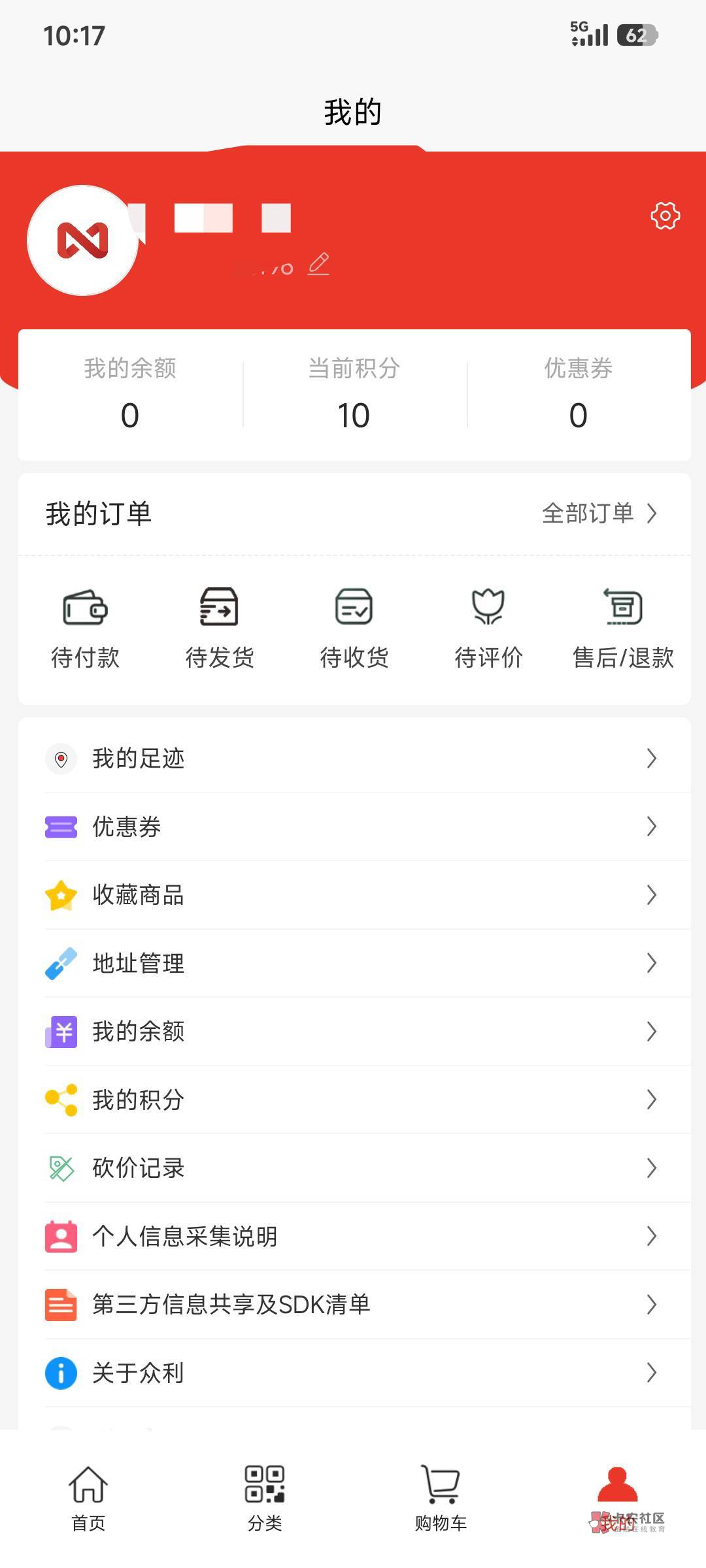Screen dimensions: 706x1568
Task: View 砍价记录 bargain records
Action: click(x=353, y=1168)
